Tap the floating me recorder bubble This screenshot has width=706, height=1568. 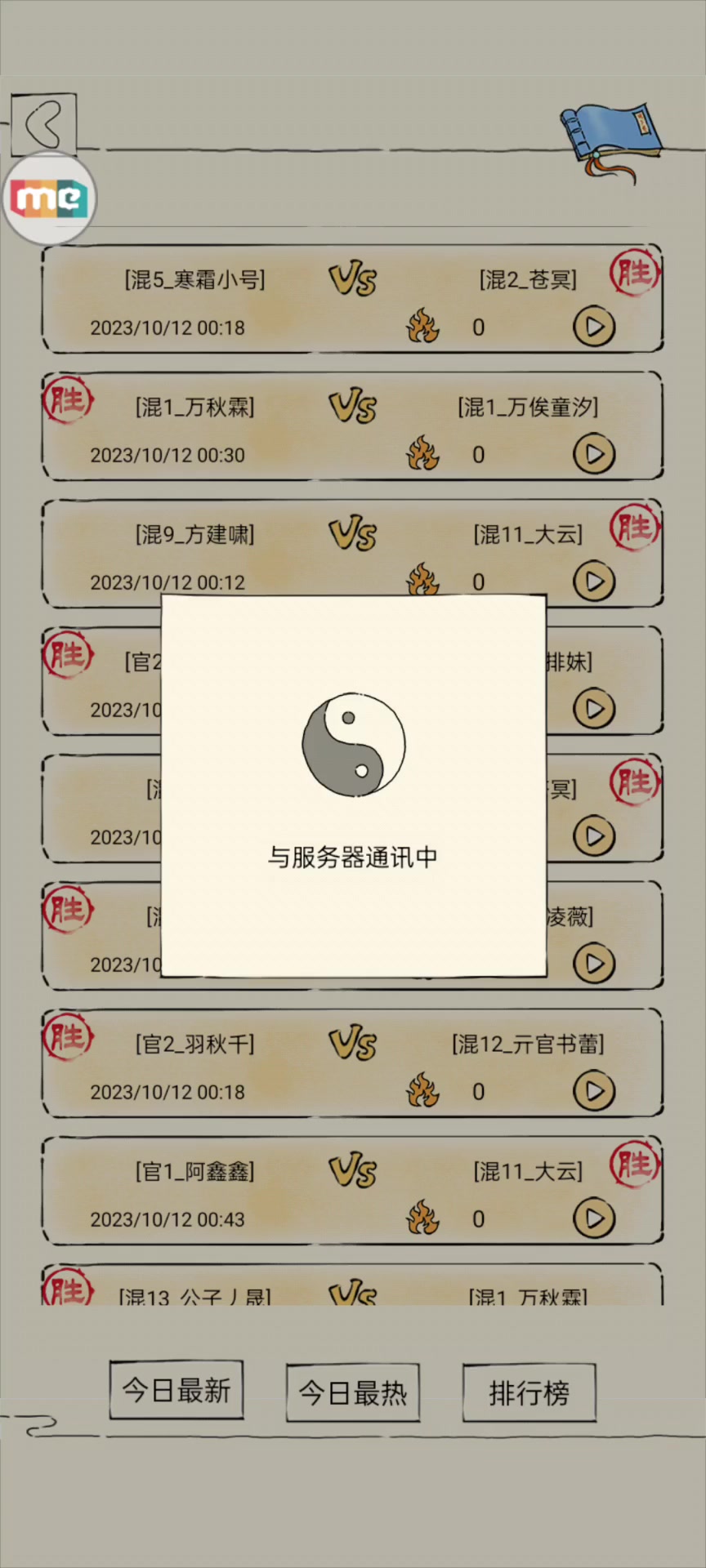[49, 198]
